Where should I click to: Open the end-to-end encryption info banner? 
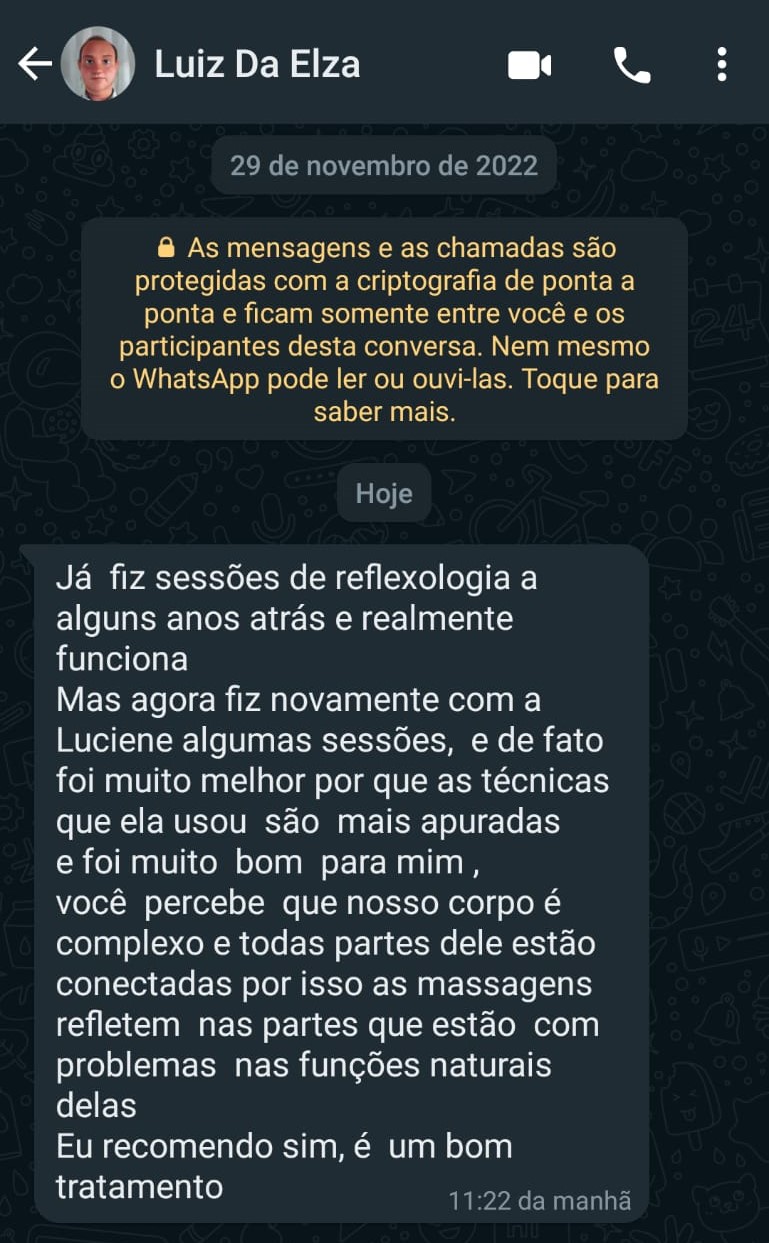[385, 330]
